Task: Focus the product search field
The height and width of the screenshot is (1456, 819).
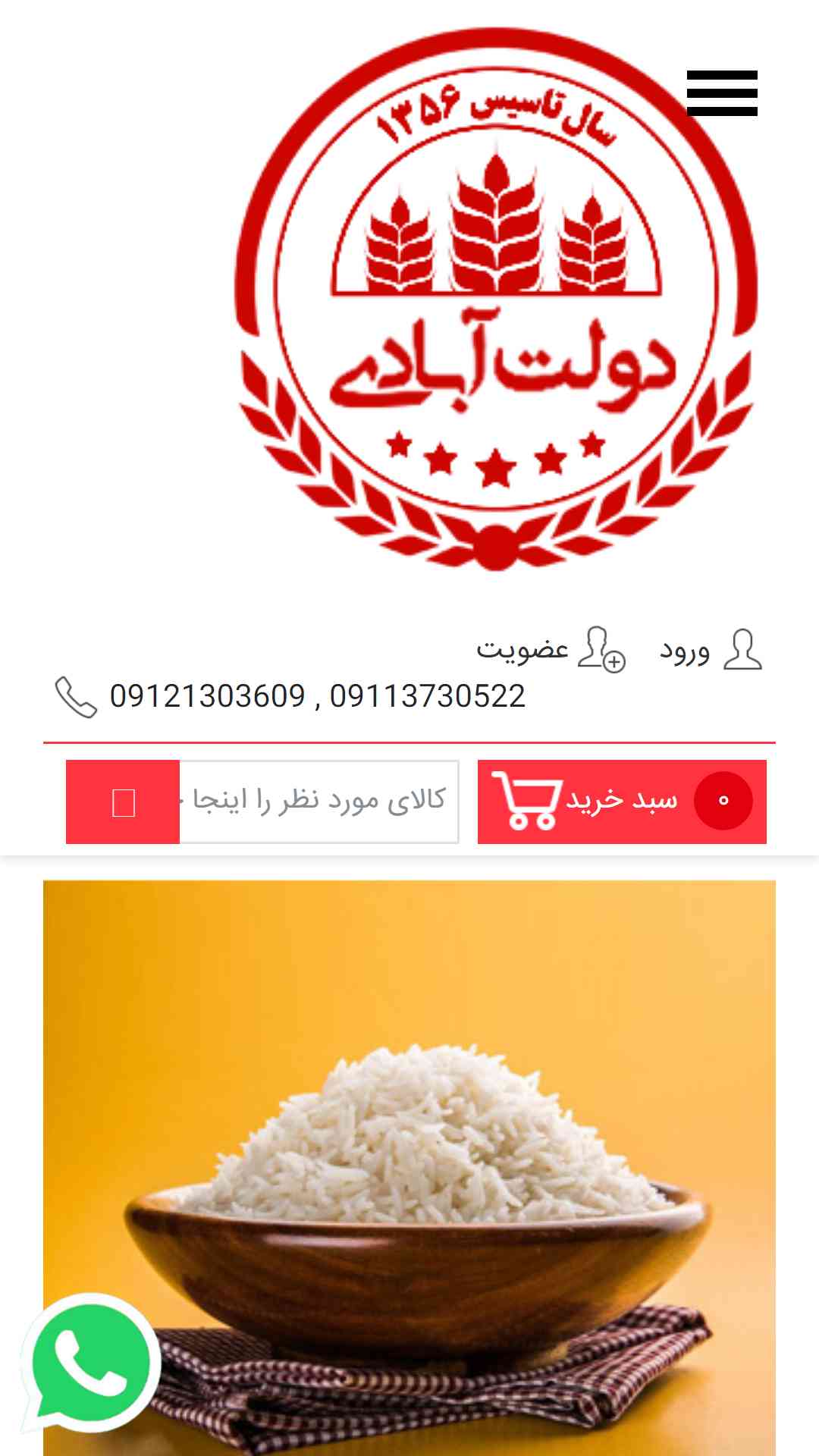Action: pyautogui.click(x=318, y=802)
